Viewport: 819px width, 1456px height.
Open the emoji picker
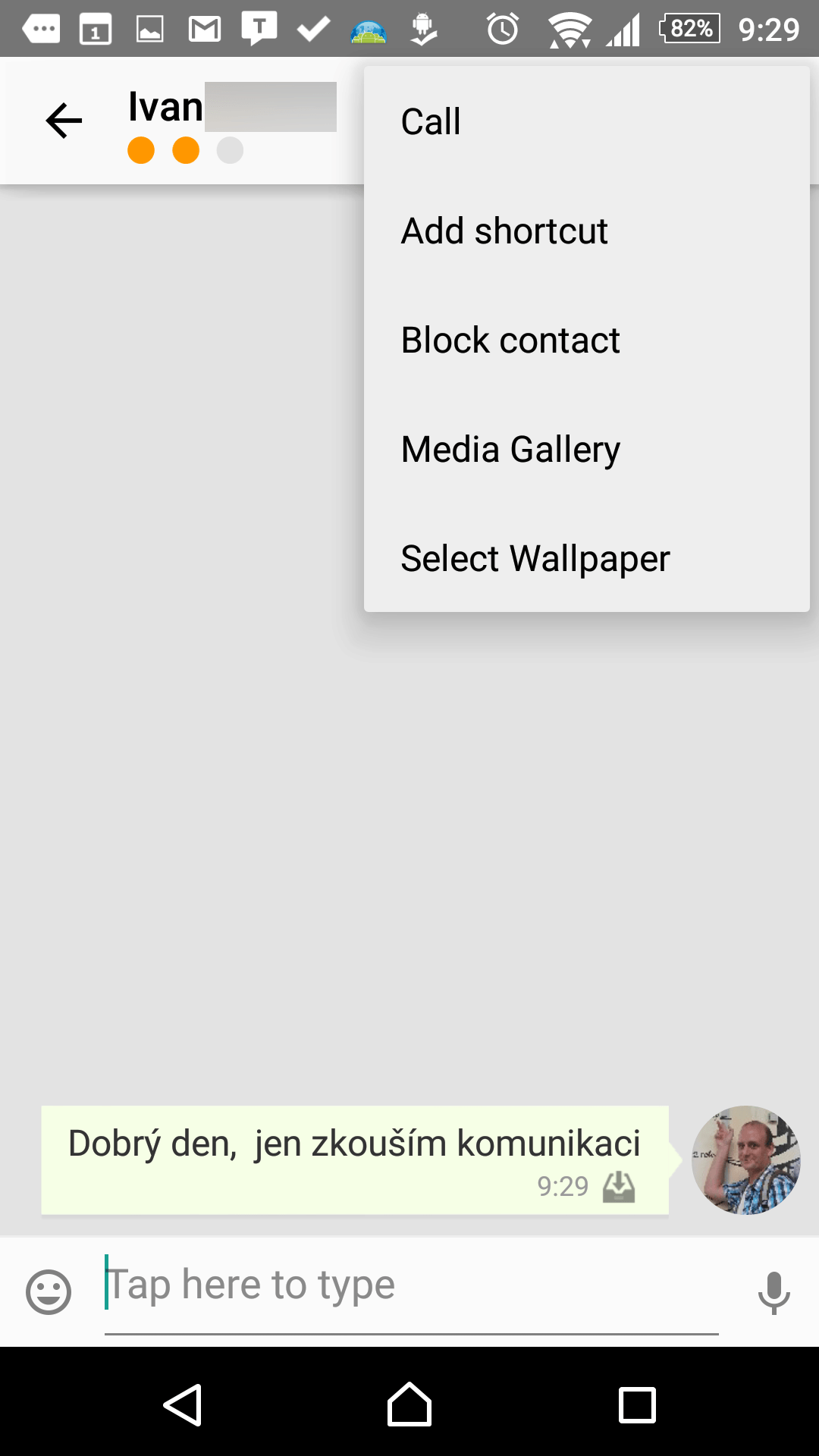pyautogui.click(x=49, y=1291)
